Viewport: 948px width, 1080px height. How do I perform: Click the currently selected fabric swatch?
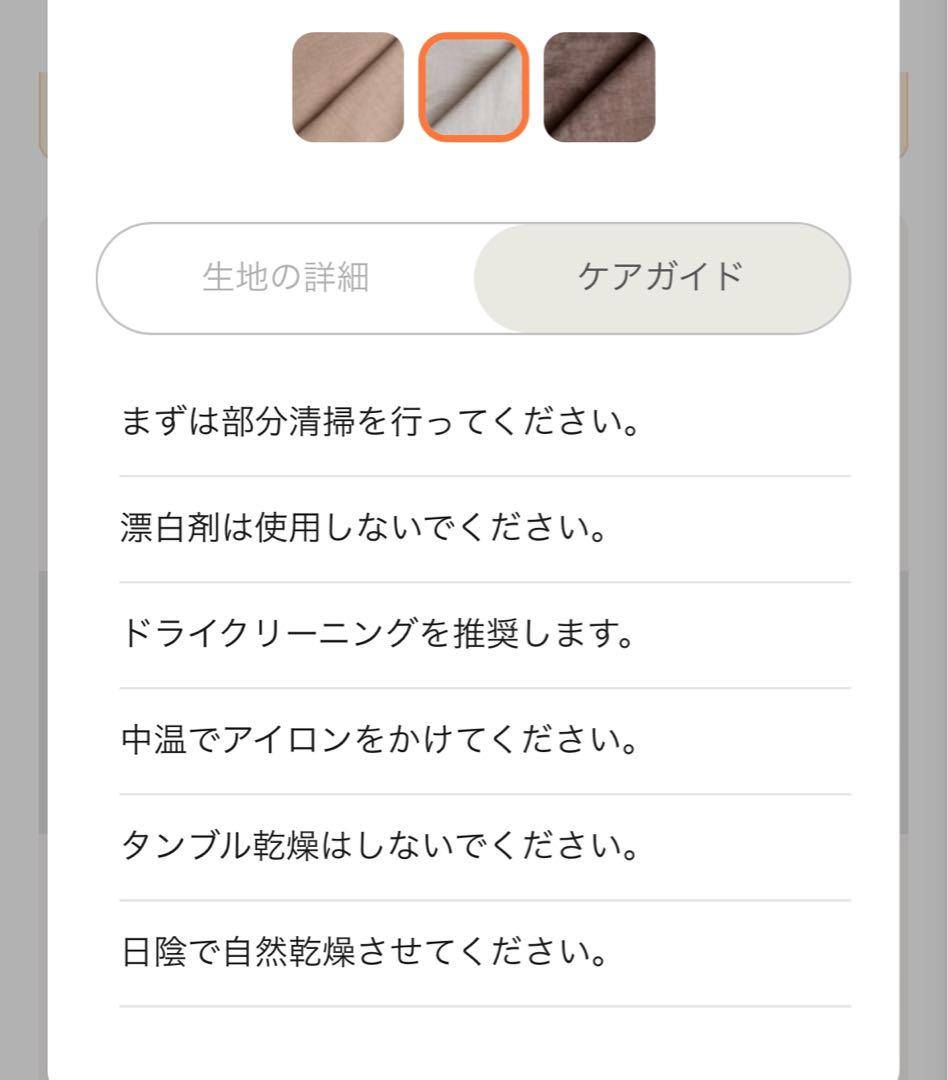(x=473, y=87)
